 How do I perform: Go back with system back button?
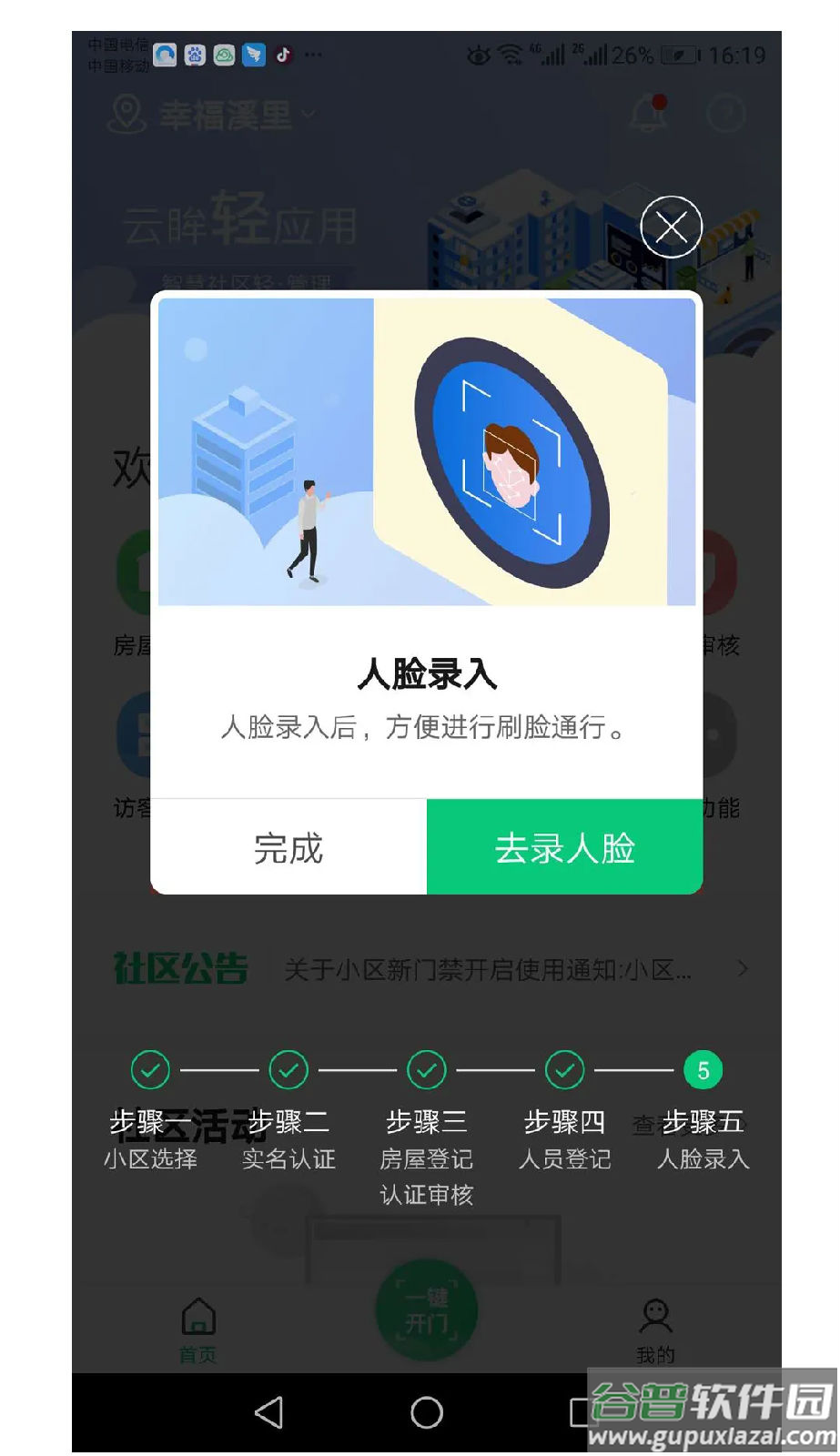pos(269,1412)
